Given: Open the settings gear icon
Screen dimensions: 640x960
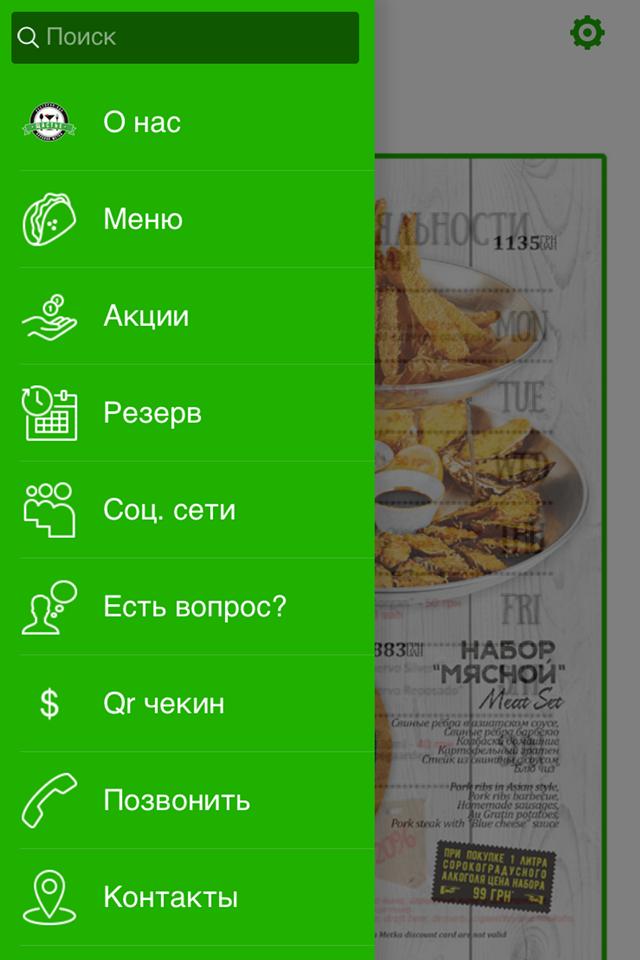Looking at the screenshot, I should pyautogui.click(x=587, y=34).
